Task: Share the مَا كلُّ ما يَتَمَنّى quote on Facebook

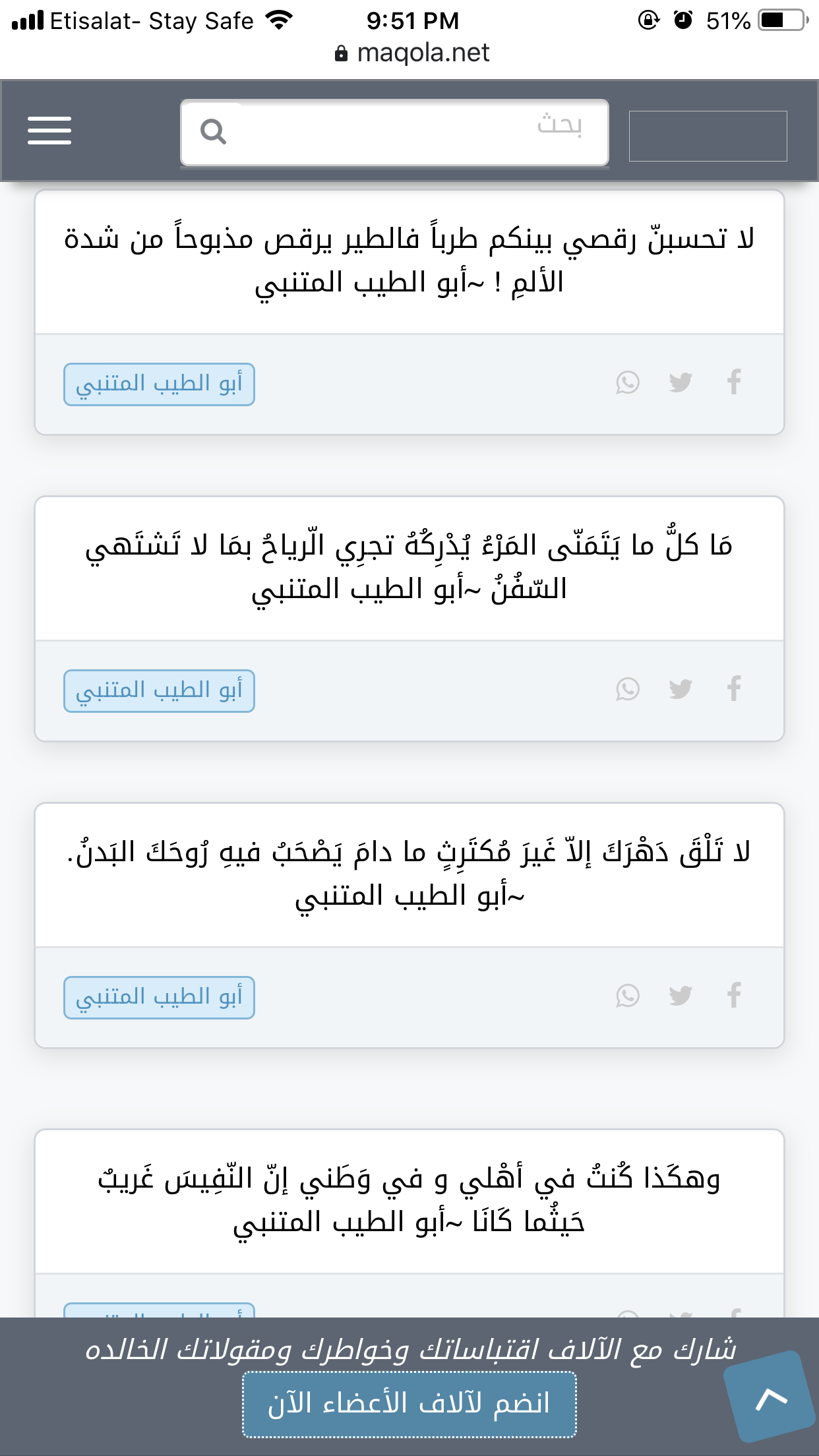Action: (734, 688)
